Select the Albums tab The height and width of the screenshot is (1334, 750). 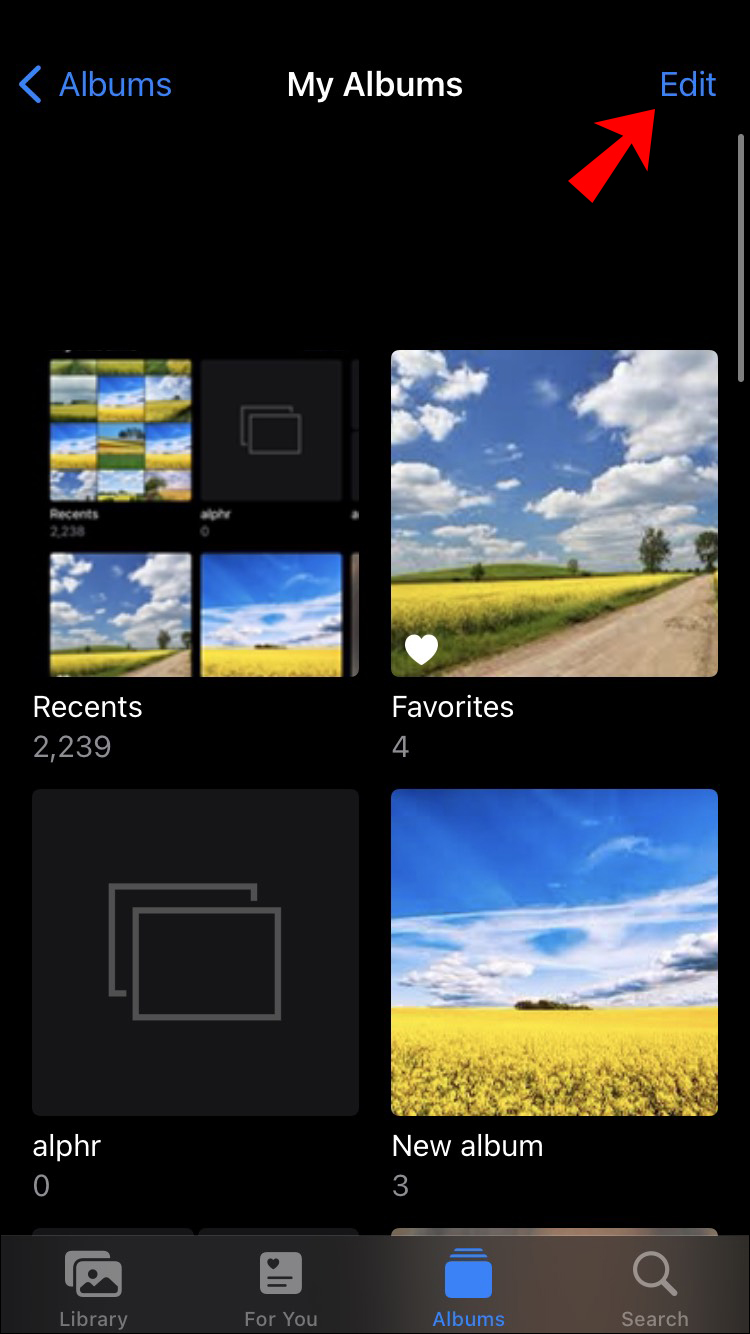coord(468,1288)
